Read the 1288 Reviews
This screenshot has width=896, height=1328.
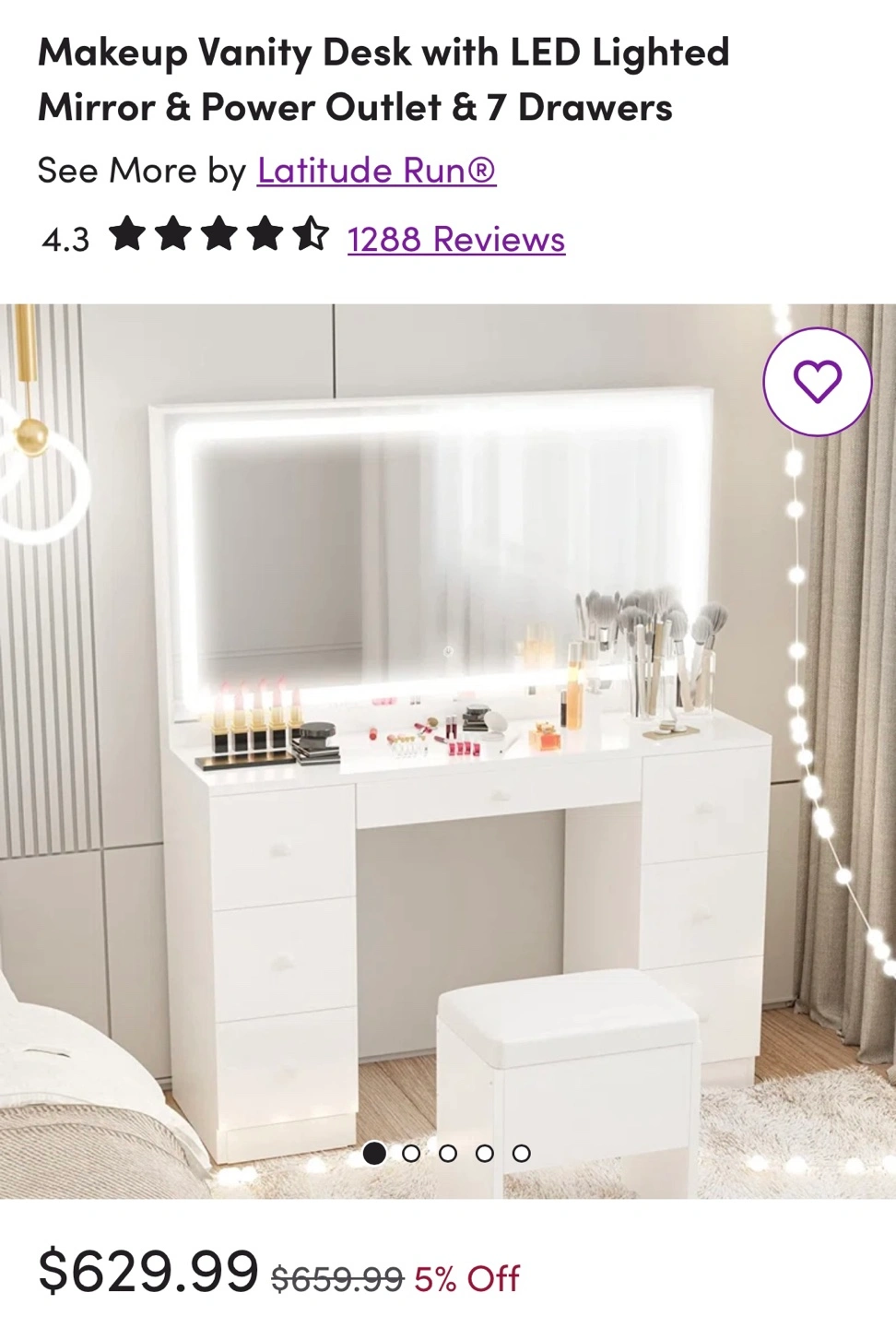pyautogui.click(x=455, y=239)
